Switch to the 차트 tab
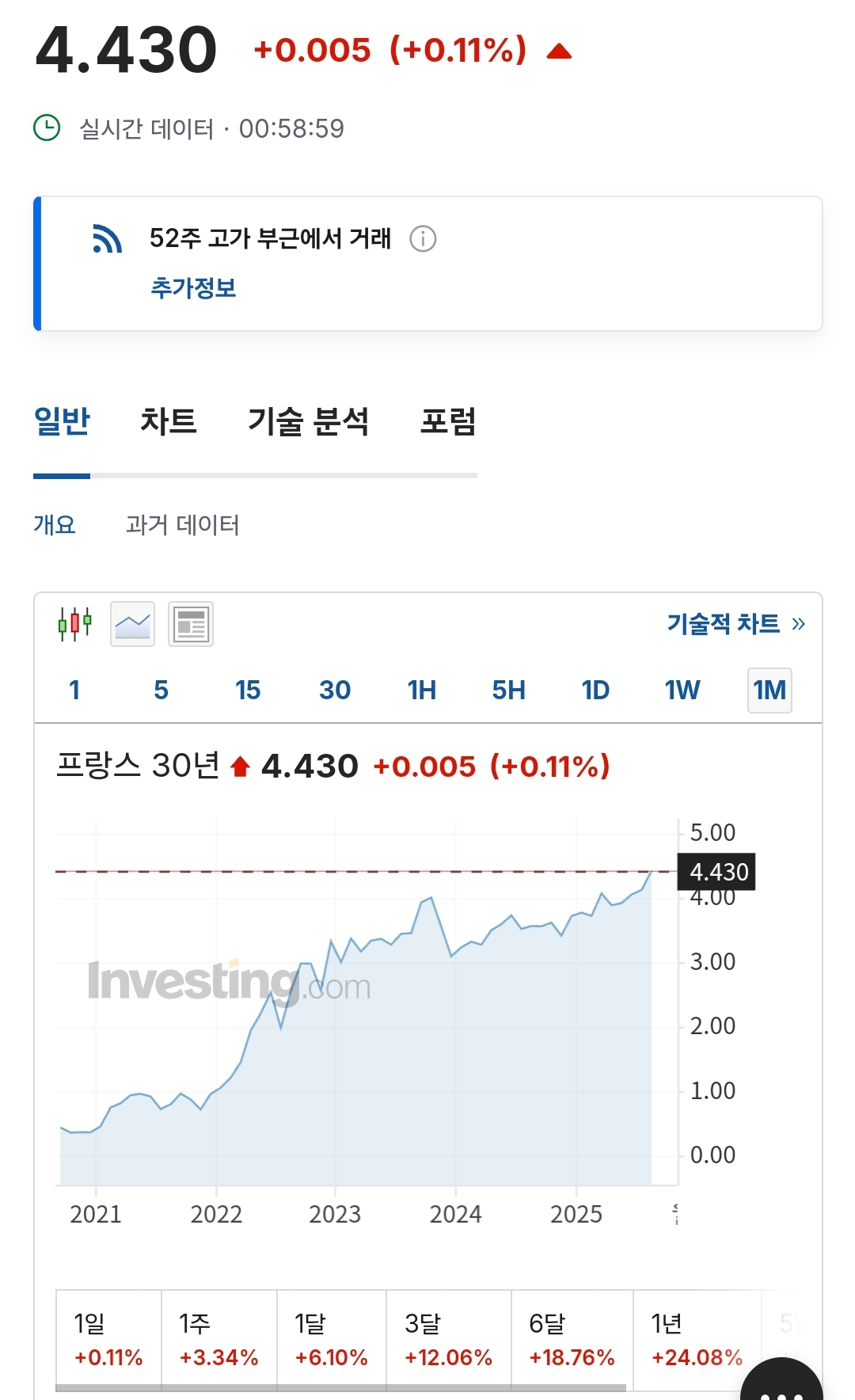 click(169, 420)
